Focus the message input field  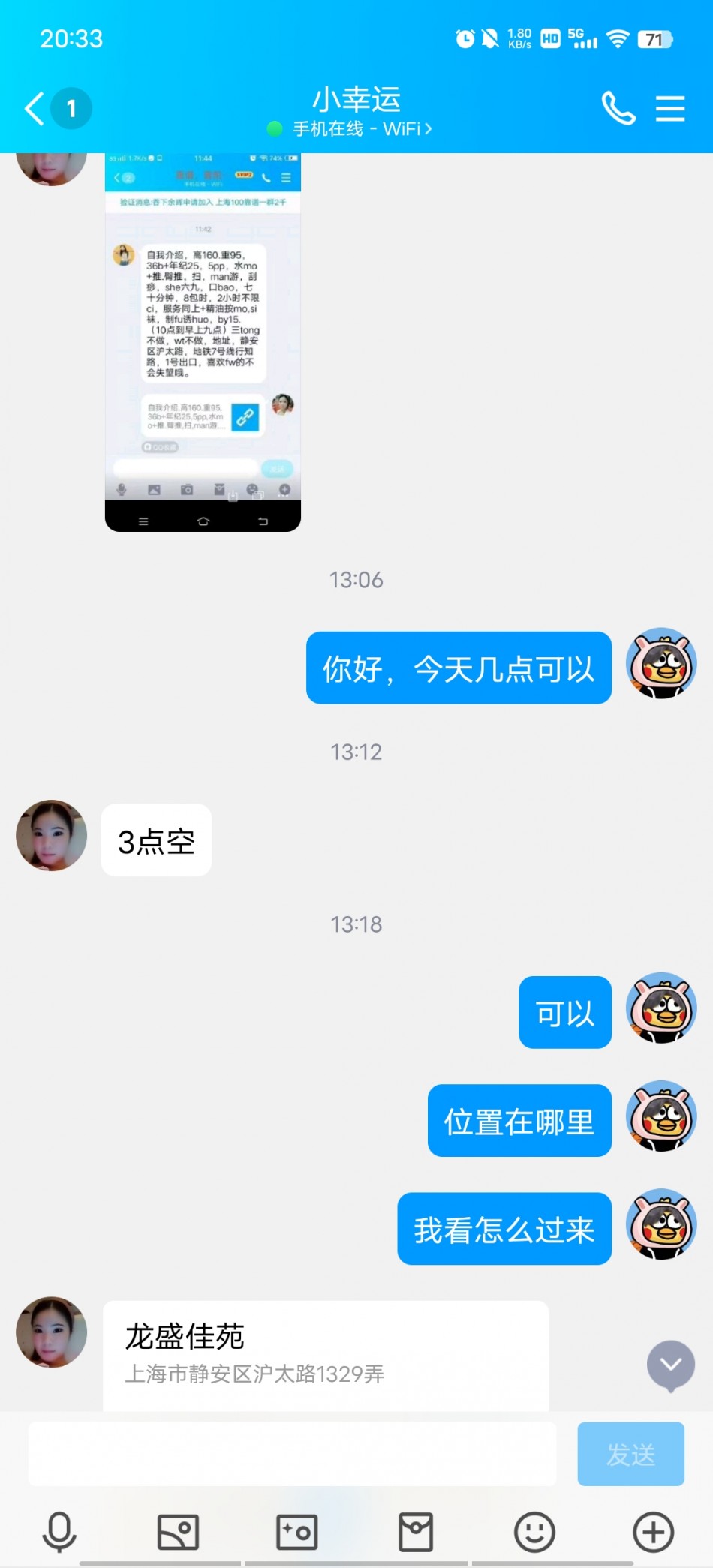[x=293, y=1454]
